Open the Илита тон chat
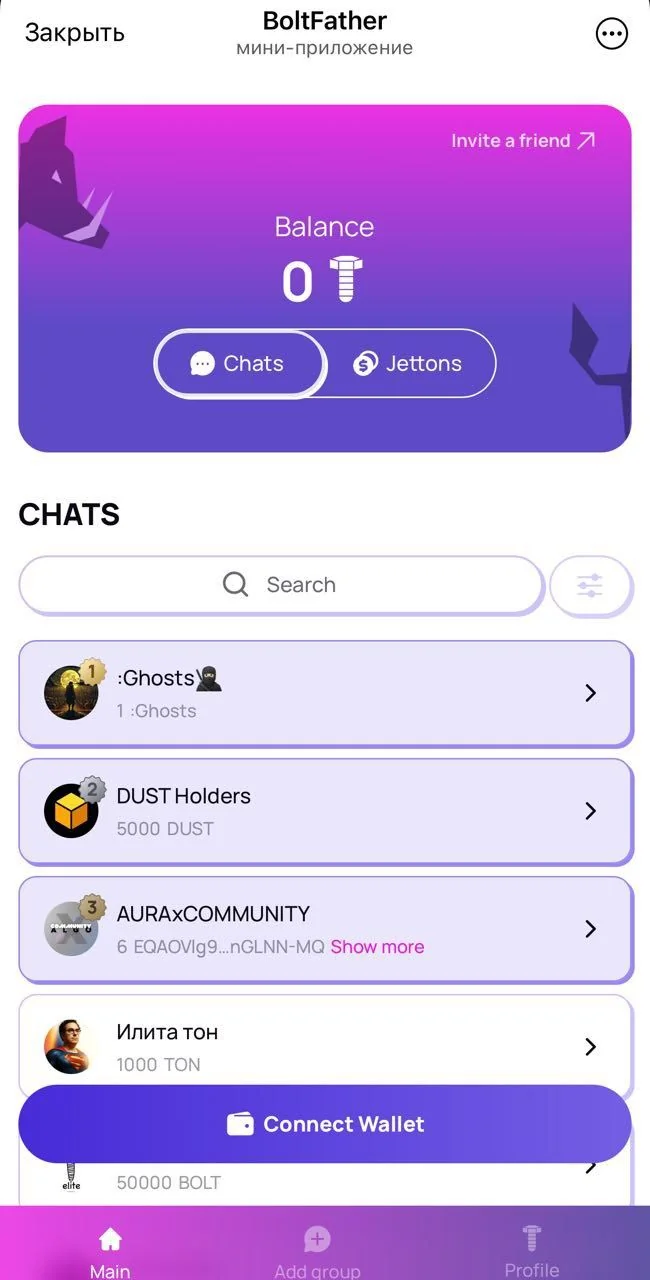The image size is (650, 1280). pos(325,1040)
